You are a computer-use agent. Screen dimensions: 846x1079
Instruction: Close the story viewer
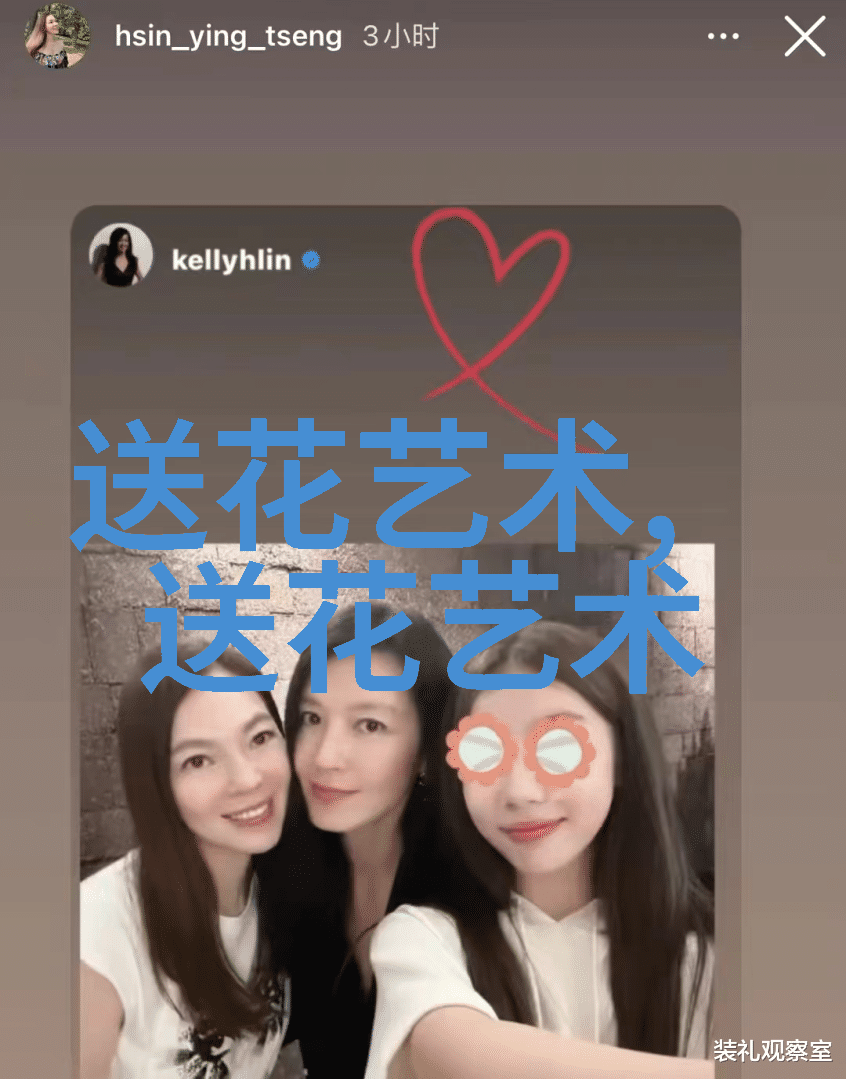[x=805, y=37]
